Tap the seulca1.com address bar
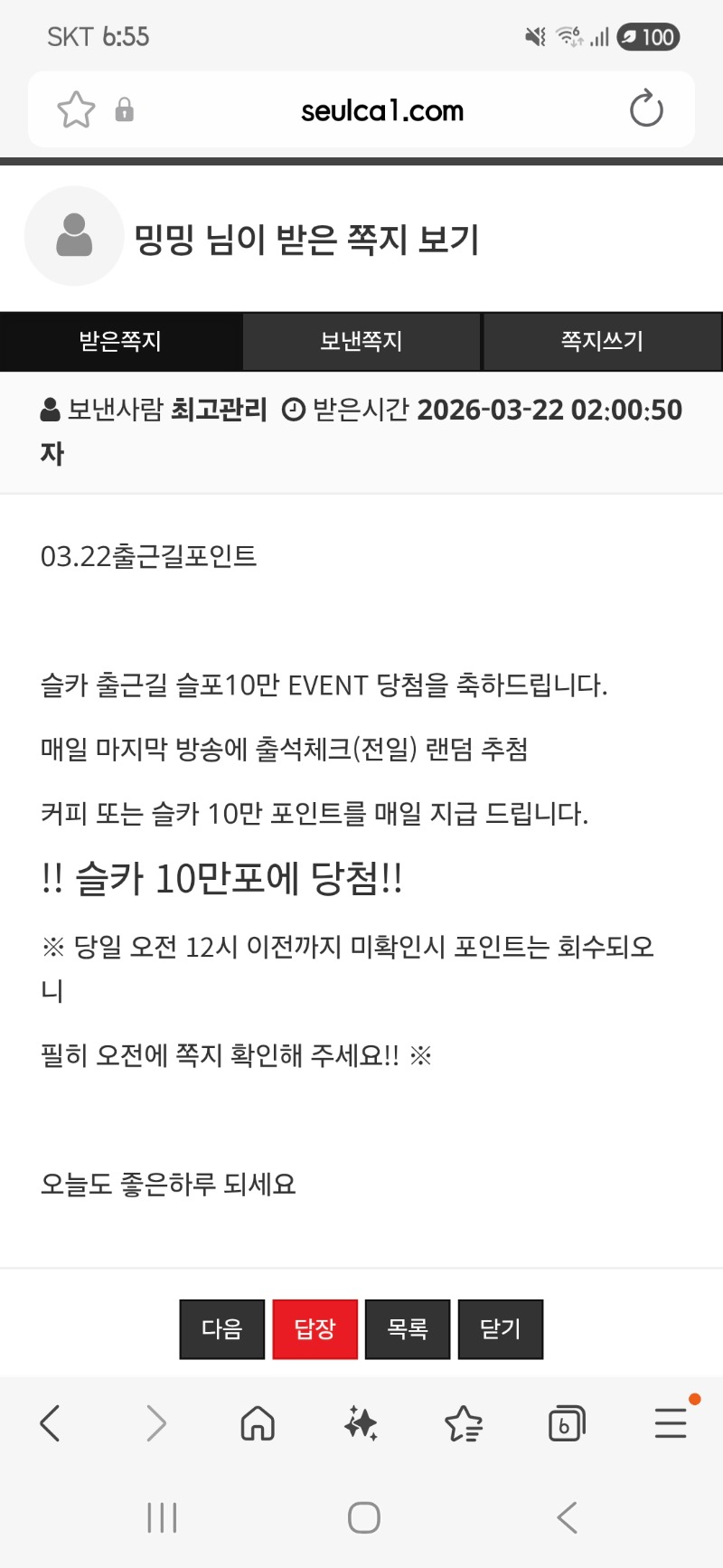Image resolution: width=723 pixels, height=1568 pixels. (381, 110)
